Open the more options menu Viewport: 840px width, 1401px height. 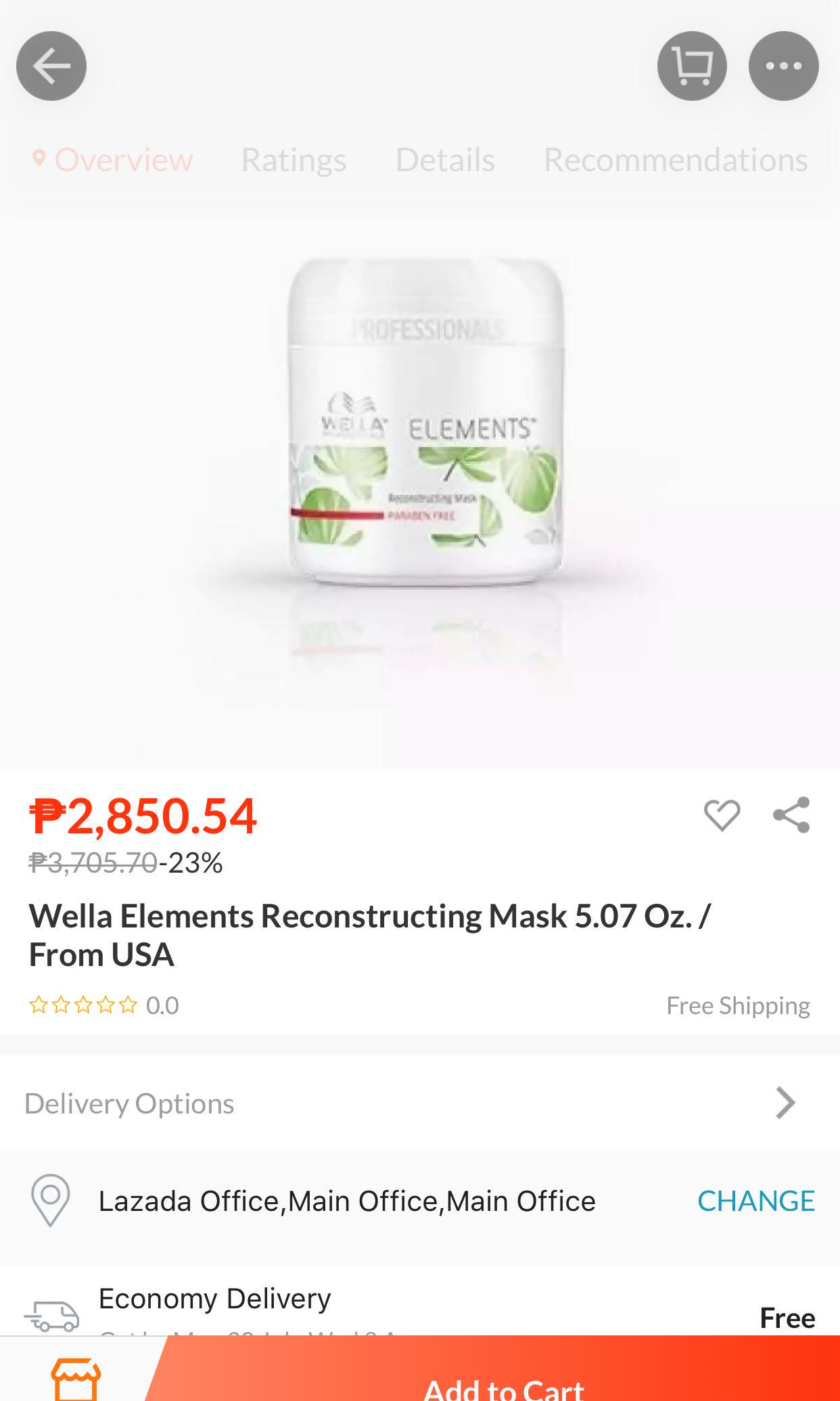pyautogui.click(x=785, y=66)
